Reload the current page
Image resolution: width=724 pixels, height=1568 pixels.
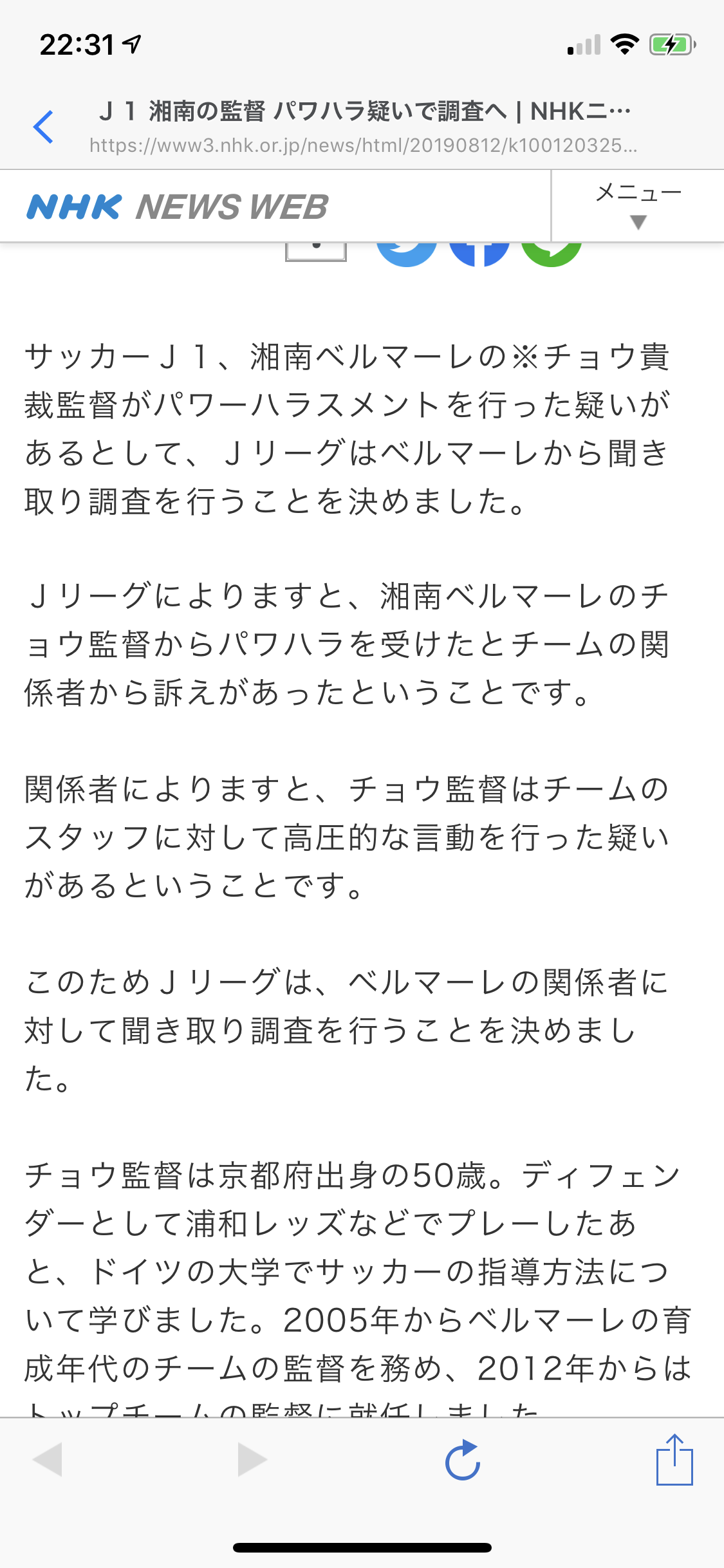point(463,1460)
